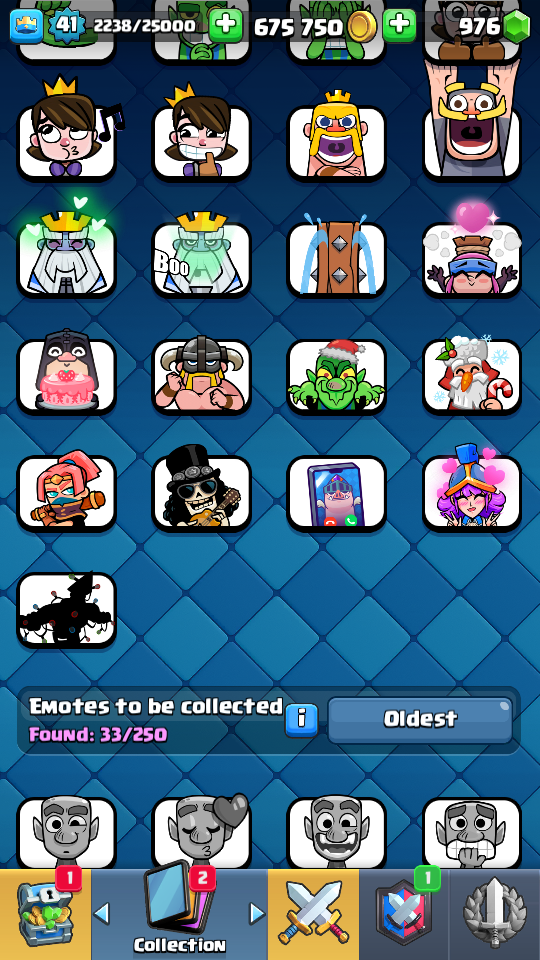Add more gold with the plus button

pos(399,25)
